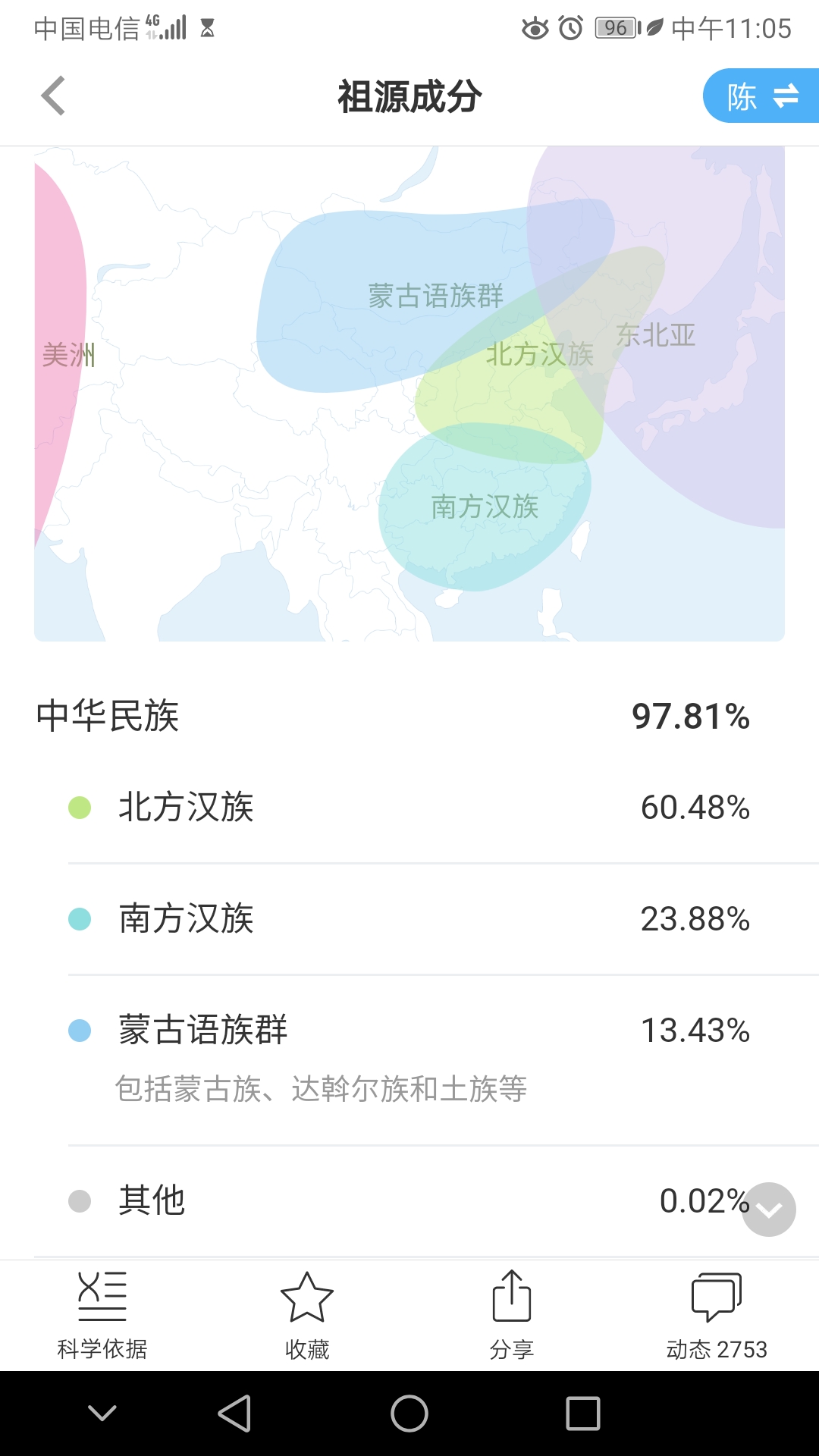
Task: Open recent apps from the navigation bar
Action: [x=583, y=1414]
